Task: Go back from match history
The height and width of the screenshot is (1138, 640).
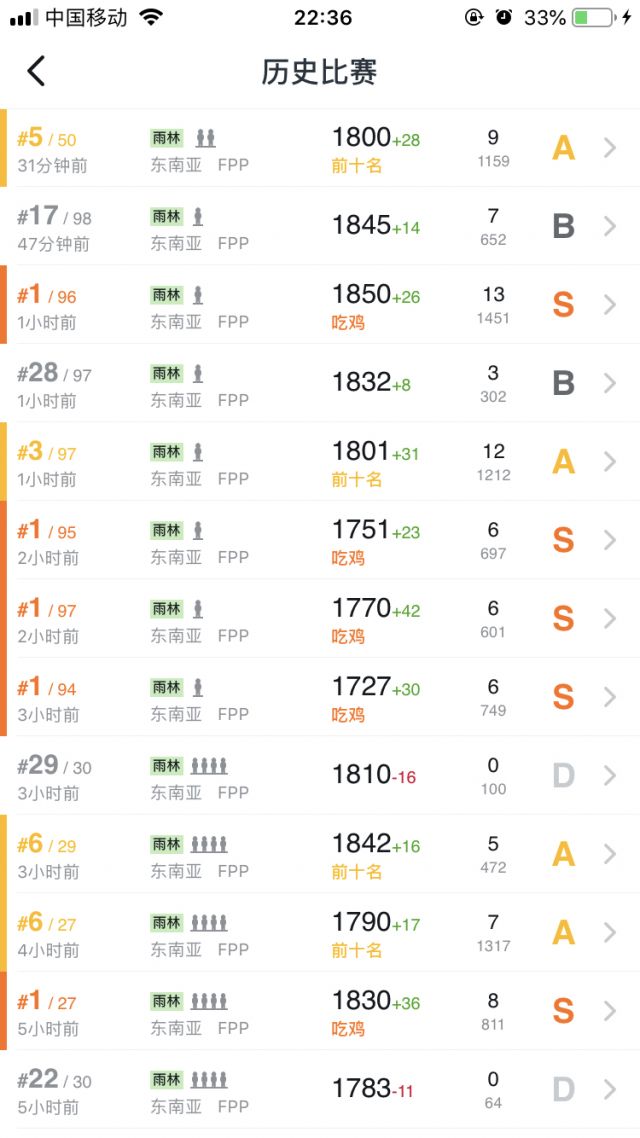Action: 36,71
